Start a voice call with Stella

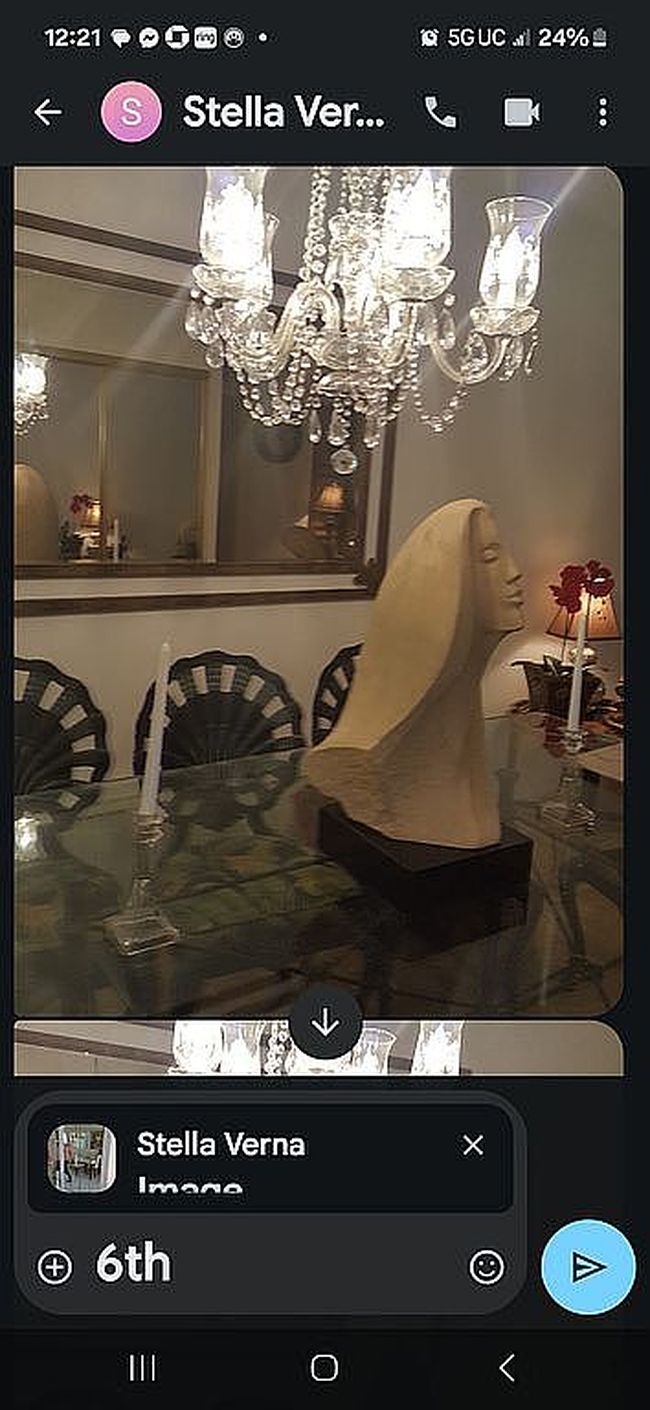coord(440,112)
